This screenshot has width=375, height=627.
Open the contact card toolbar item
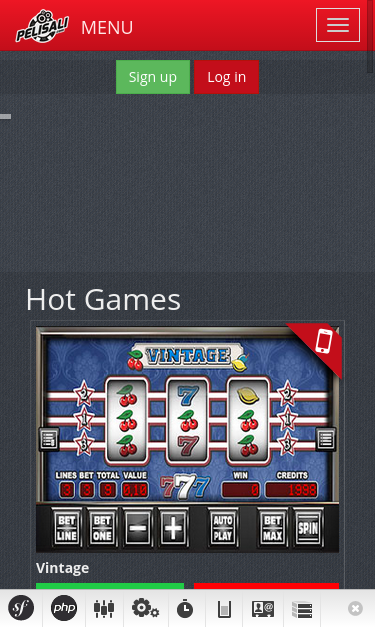click(x=263, y=609)
